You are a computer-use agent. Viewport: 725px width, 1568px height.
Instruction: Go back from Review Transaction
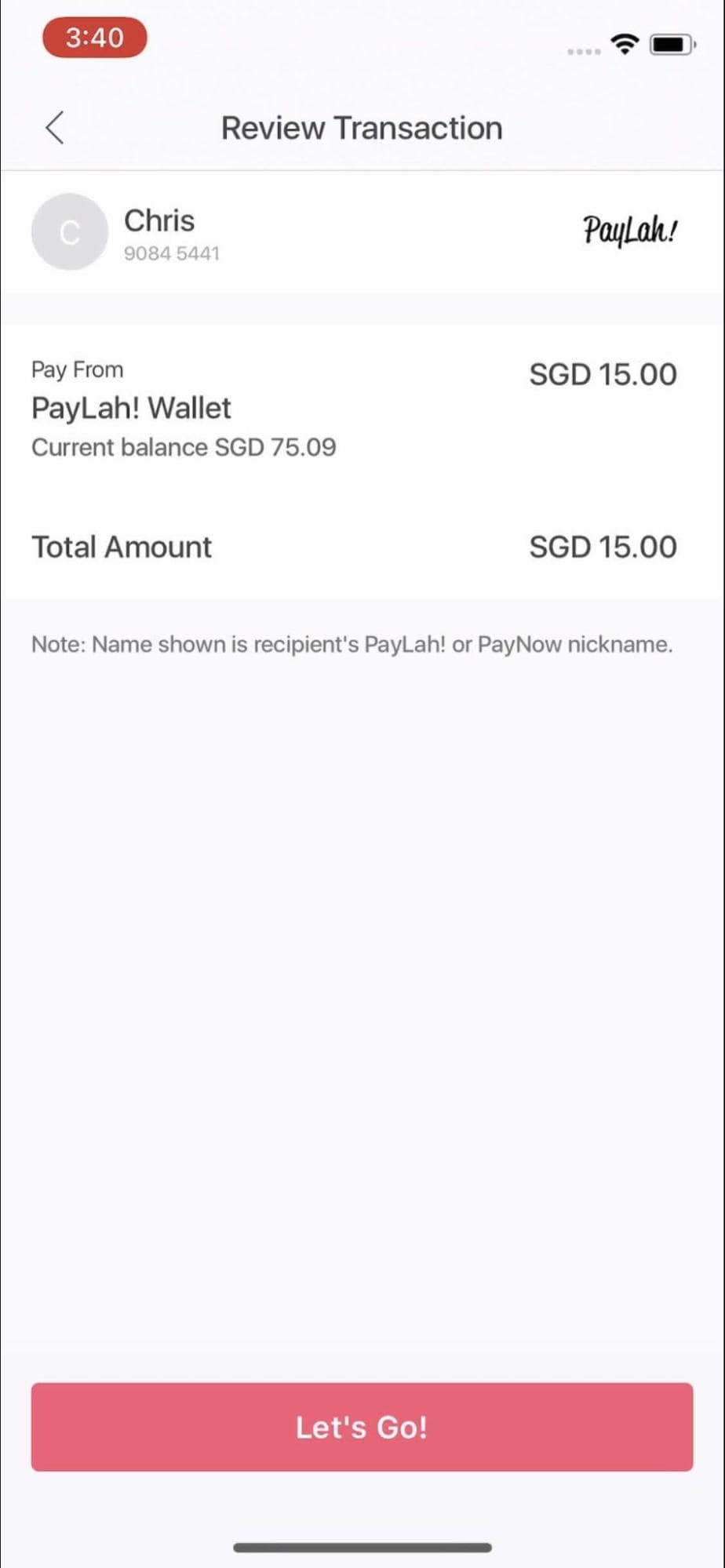tap(54, 128)
